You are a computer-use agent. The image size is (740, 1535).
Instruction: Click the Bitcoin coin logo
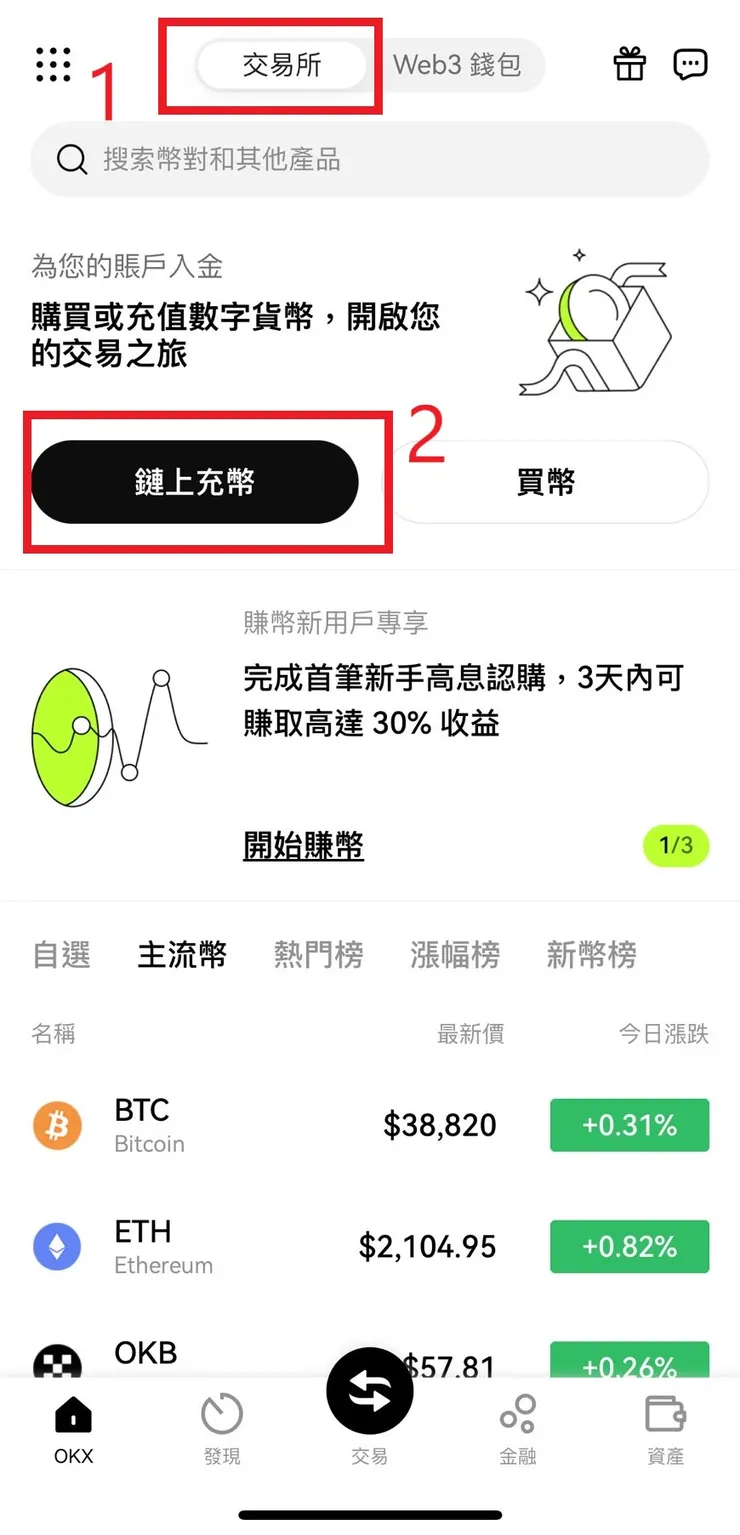(57, 1125)
